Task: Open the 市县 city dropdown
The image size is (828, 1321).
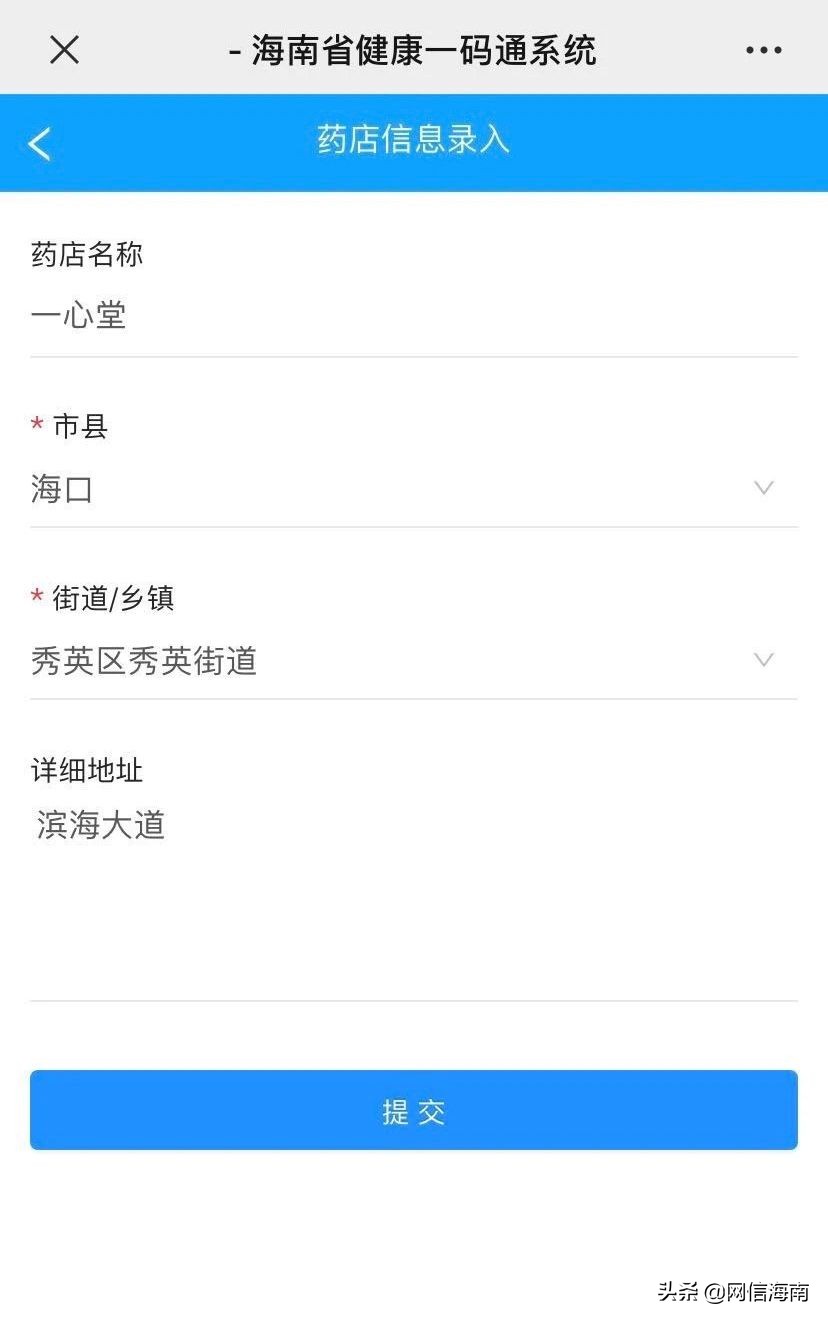Action: (414, 488)
